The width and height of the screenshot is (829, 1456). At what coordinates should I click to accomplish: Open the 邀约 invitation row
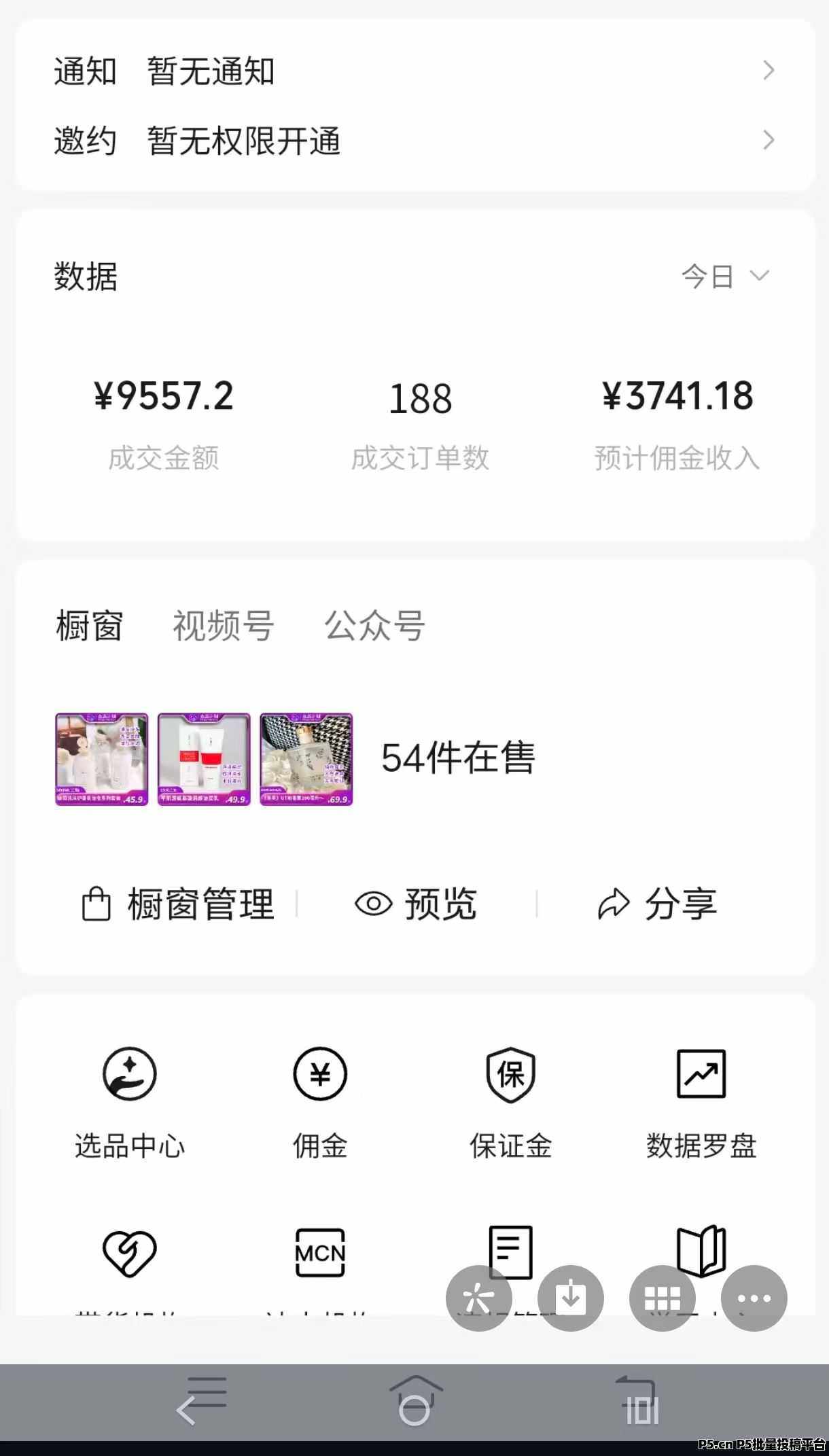click(414, 141)
